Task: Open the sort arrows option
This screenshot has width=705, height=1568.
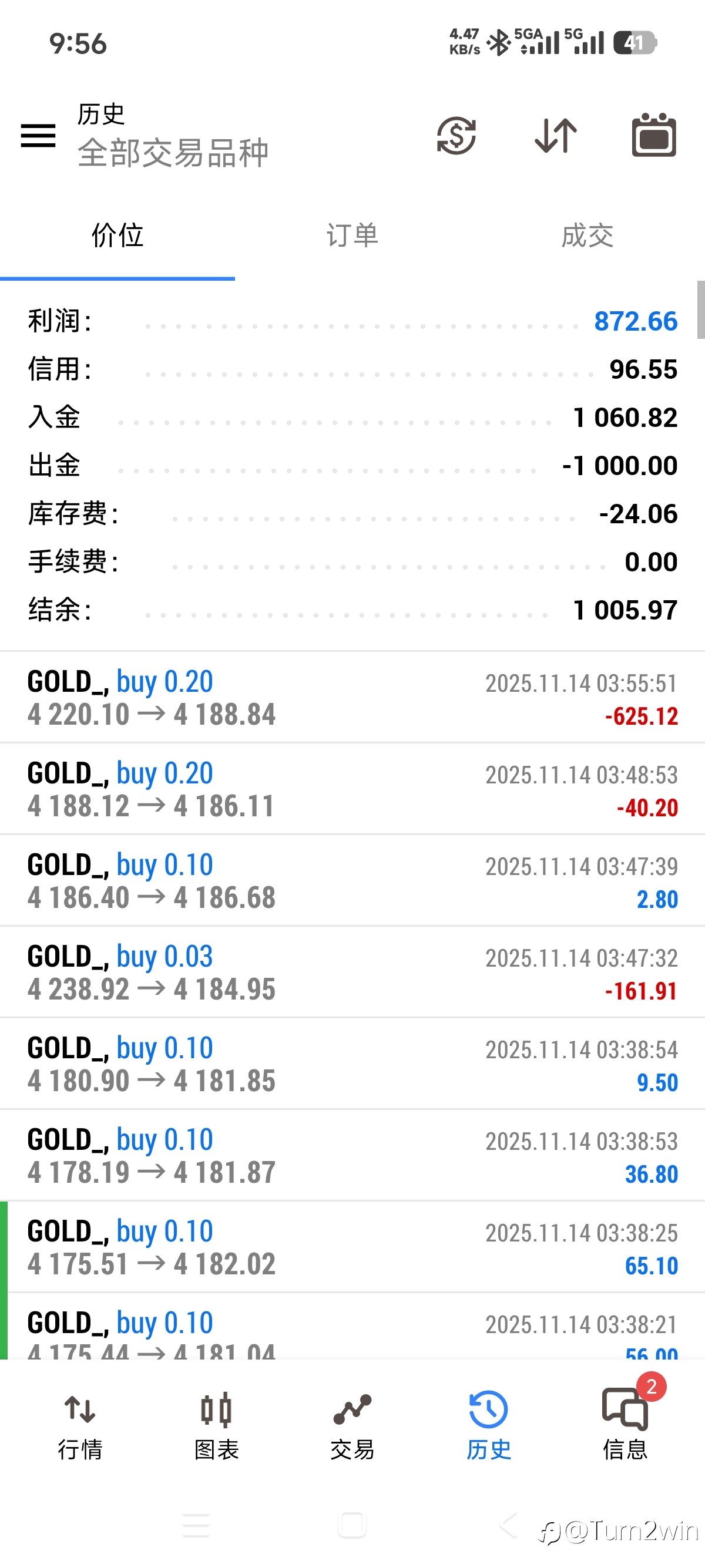Action: pyautogui.click(x=555, y=135)
